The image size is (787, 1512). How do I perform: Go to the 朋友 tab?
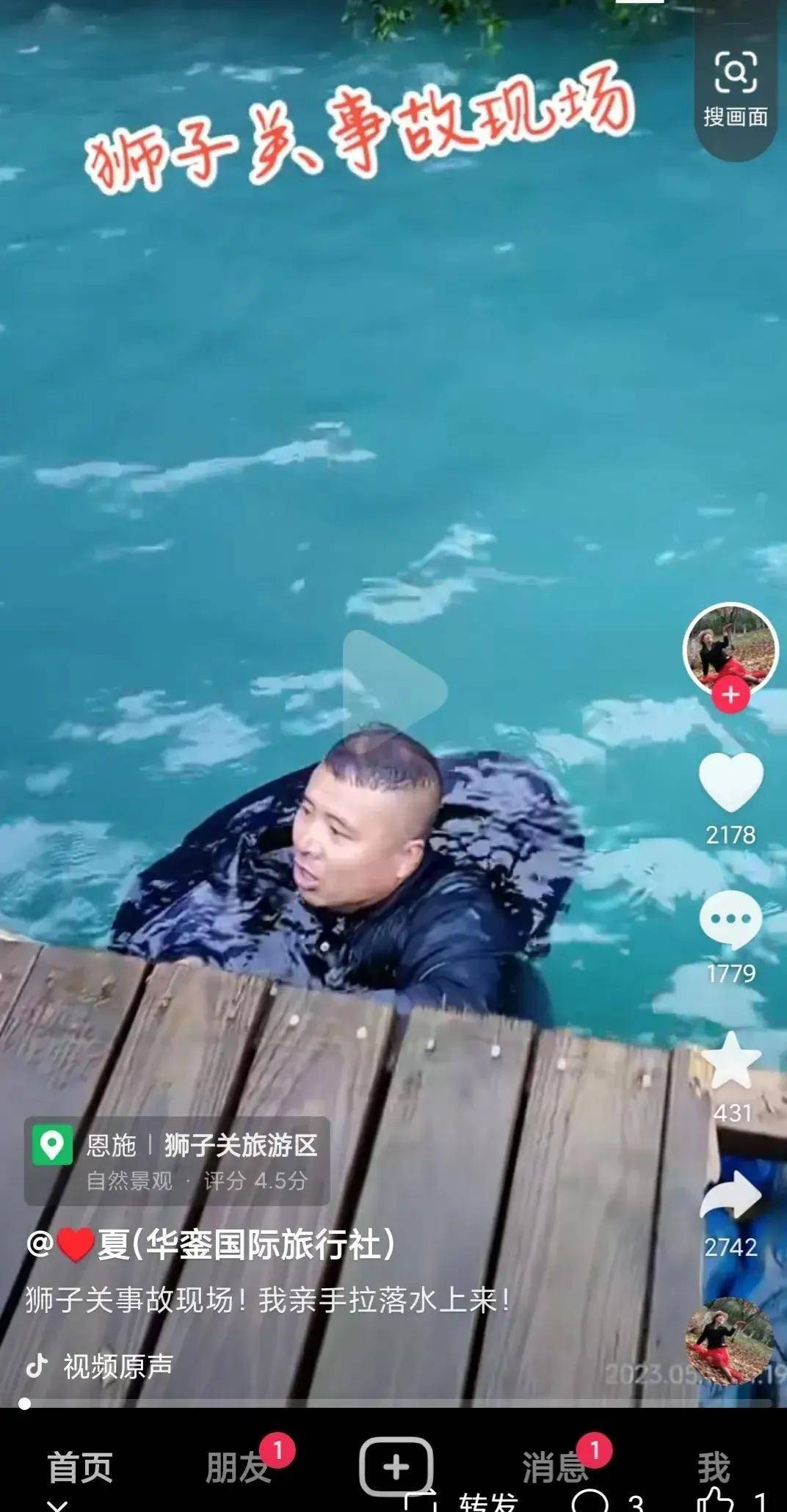point(239,1467)
